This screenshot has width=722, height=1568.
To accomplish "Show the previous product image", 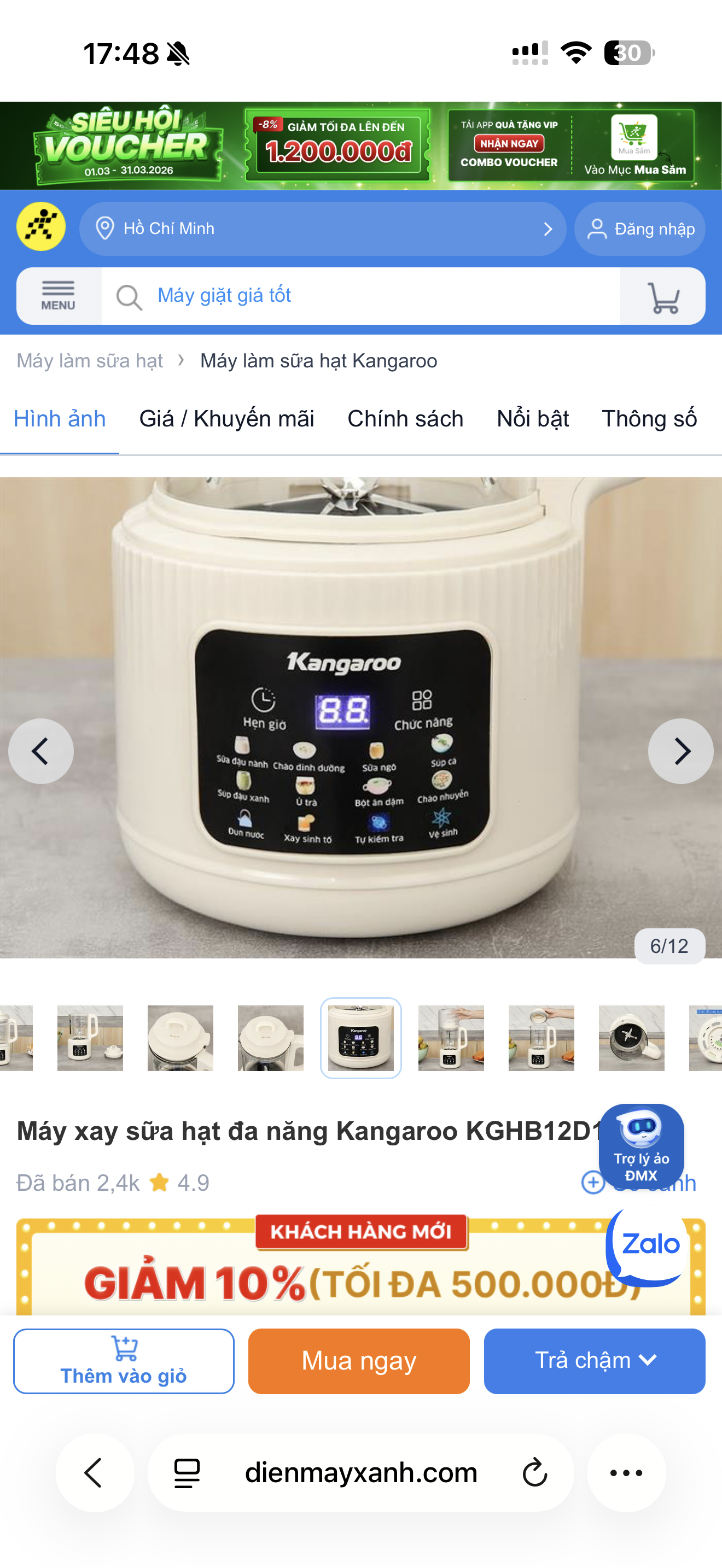I will (41, 751).
